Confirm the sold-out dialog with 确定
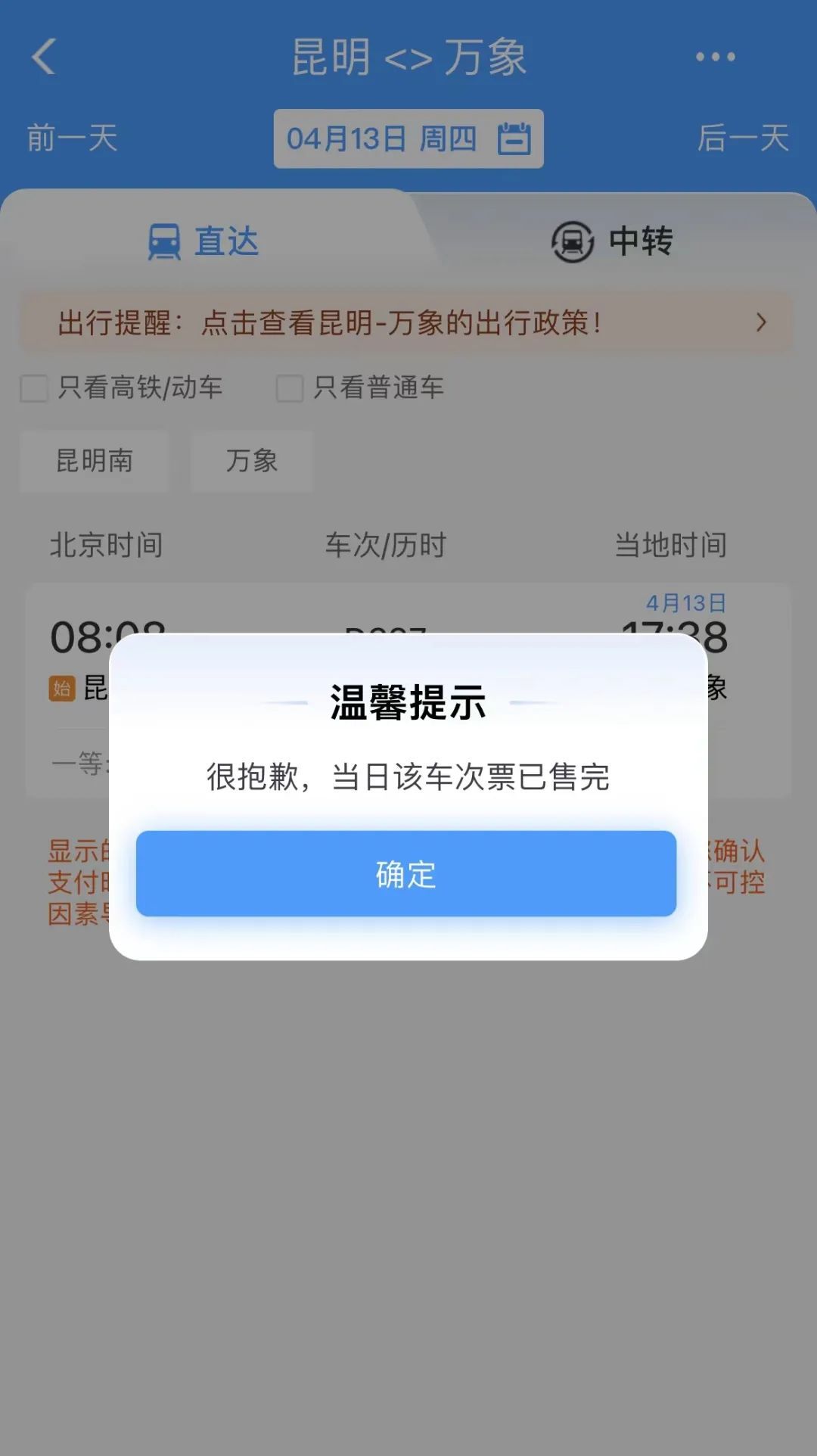The height and width of the screenshot is (1456, 817). pyautogui.click(x=407, y=875)
